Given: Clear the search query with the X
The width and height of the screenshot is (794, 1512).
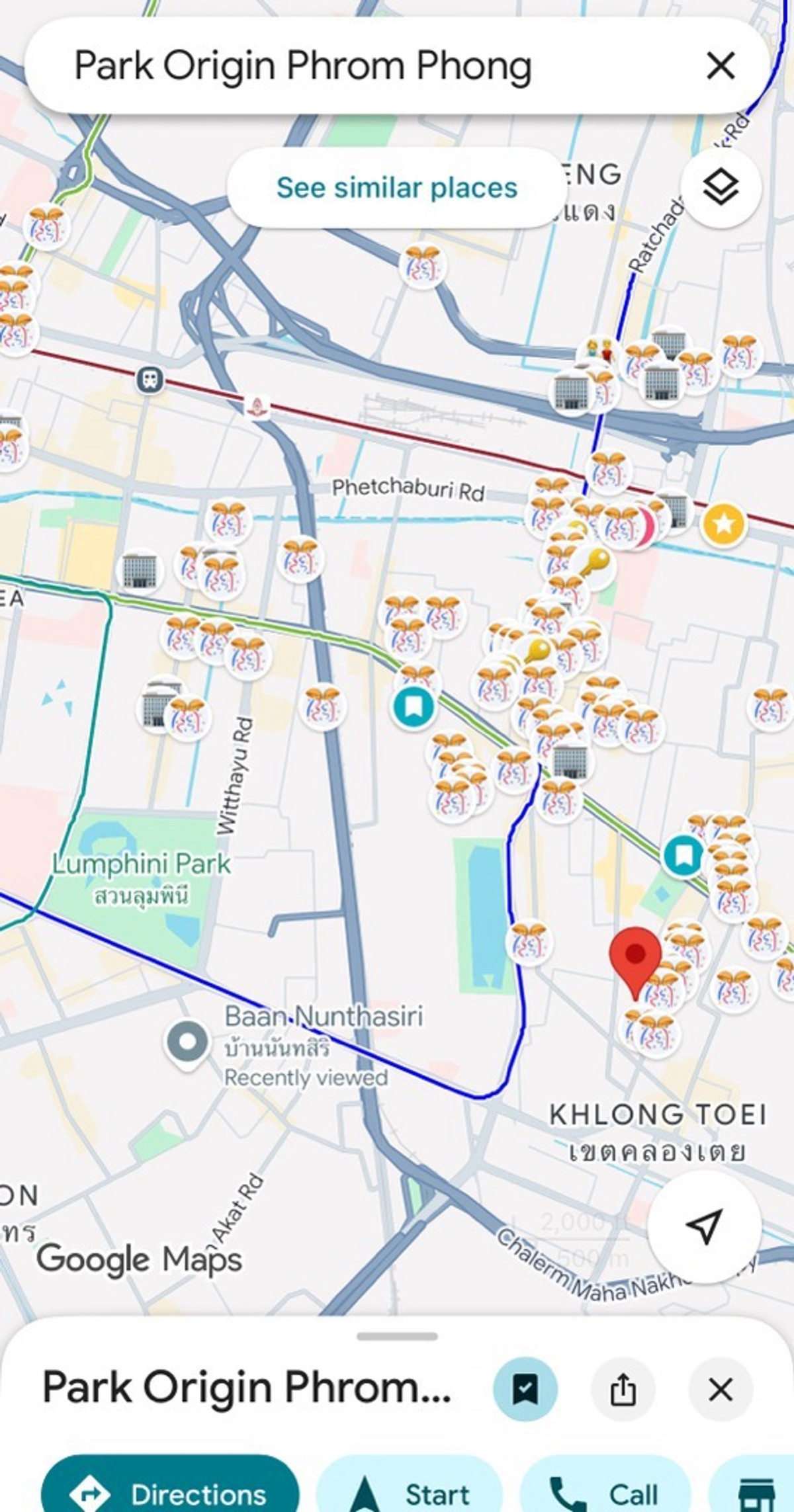Looking at the screenshot, I should point(721,65).
